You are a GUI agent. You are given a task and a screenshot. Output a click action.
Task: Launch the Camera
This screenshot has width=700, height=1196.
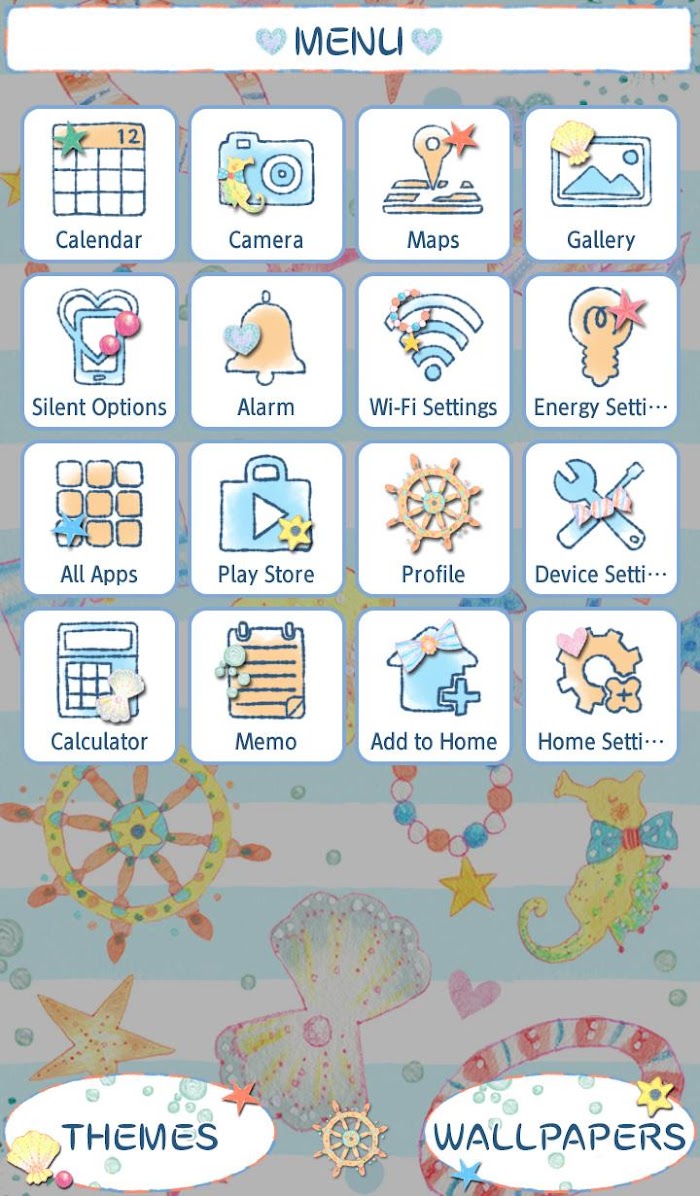click(x=266, y=184)
